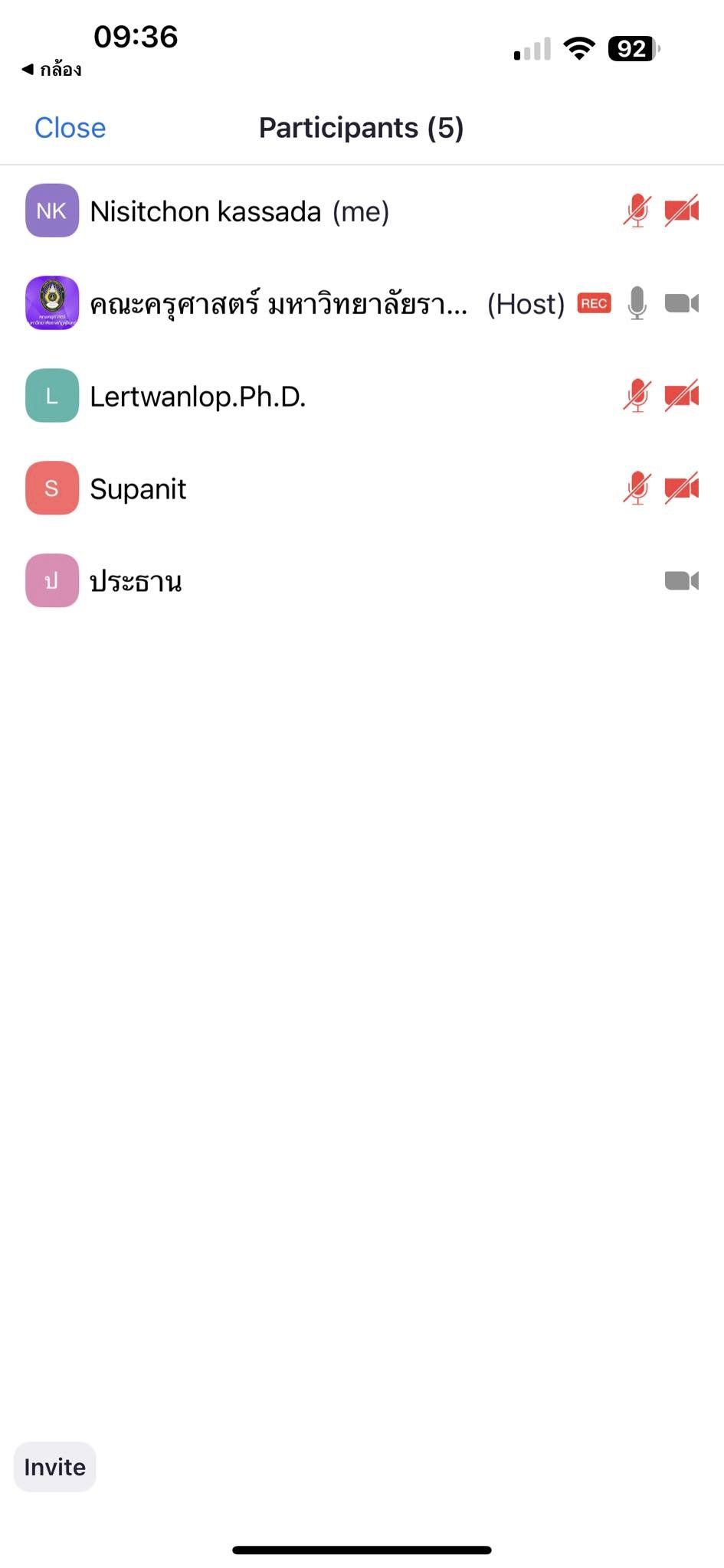Image resolution: width=724 pixels, height=1568 pixels.
Task: Tap muted microphone icon next to Nisitchon kassada
Action: 637,211
